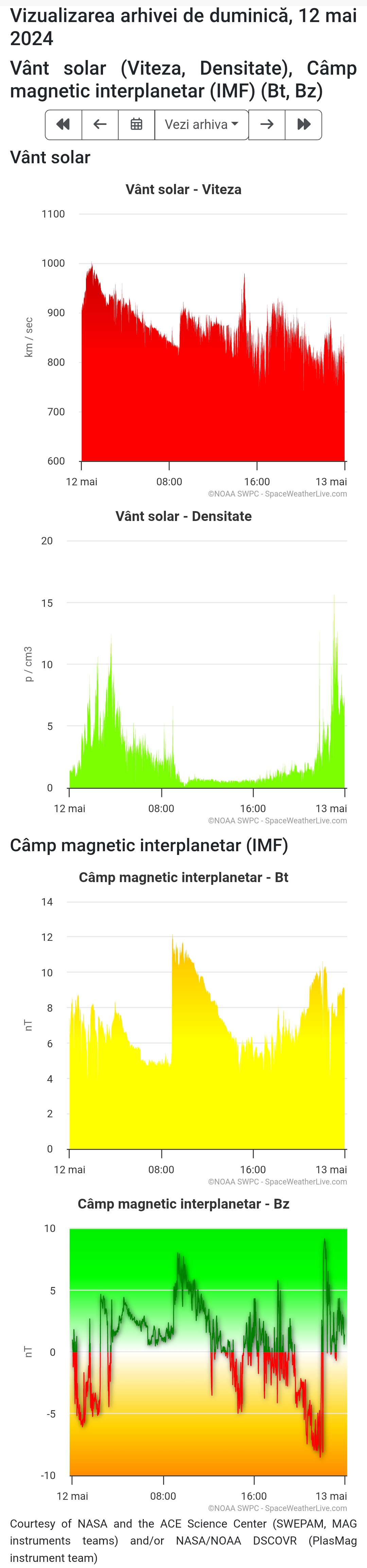Jump far forward with the double-forward button
The height and width of the screenshot is (1568, 367).
[303, 125]
